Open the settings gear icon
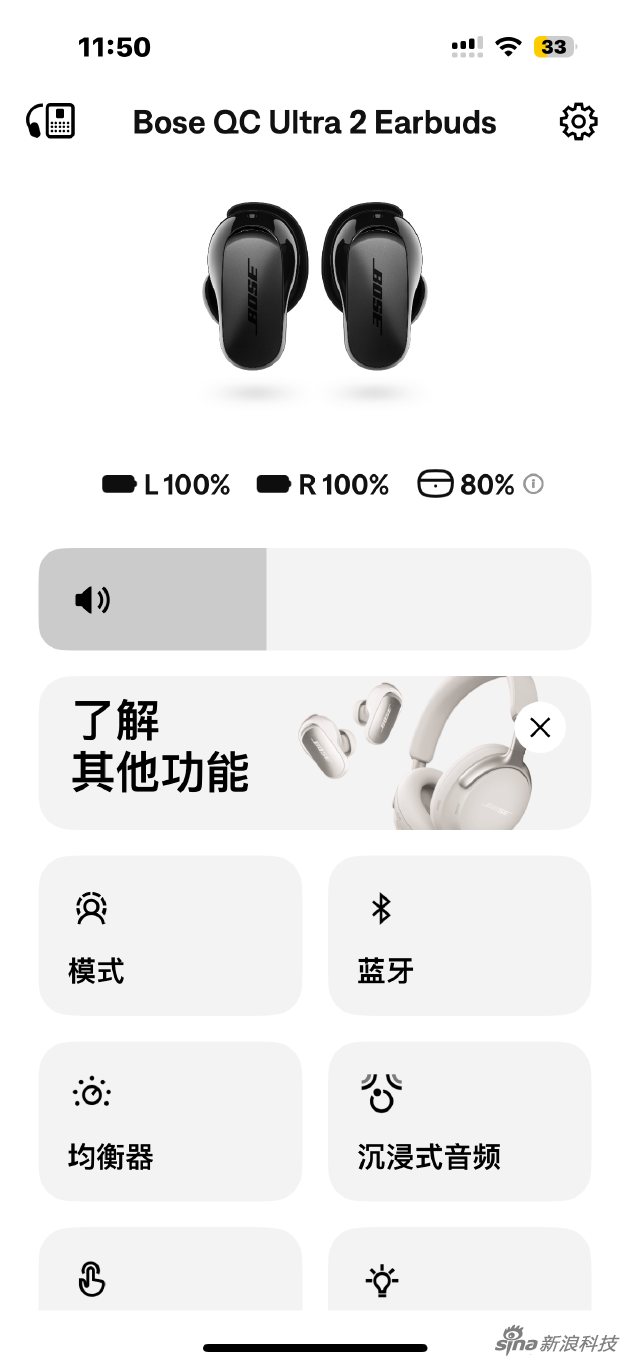Viewport: 630px width, 1365px height. (x=578, y=122)
